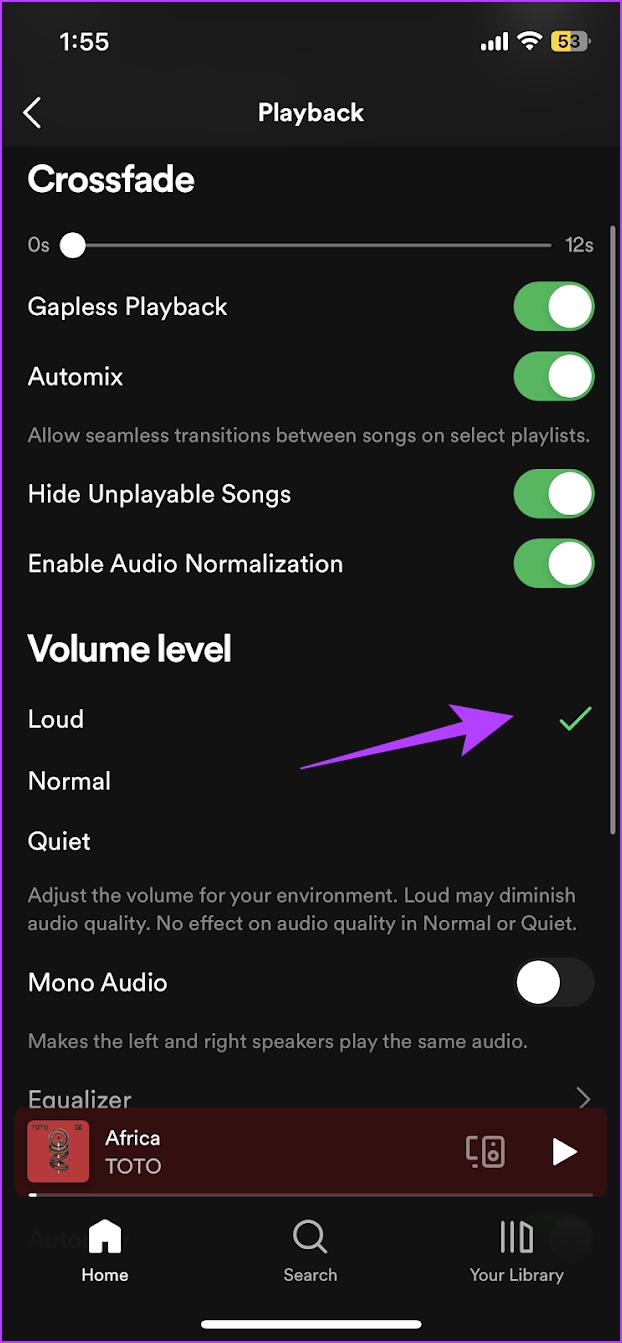Set volume level to Quiet
The width and height of the screenshot is (622, 1343).
point(310,842)
